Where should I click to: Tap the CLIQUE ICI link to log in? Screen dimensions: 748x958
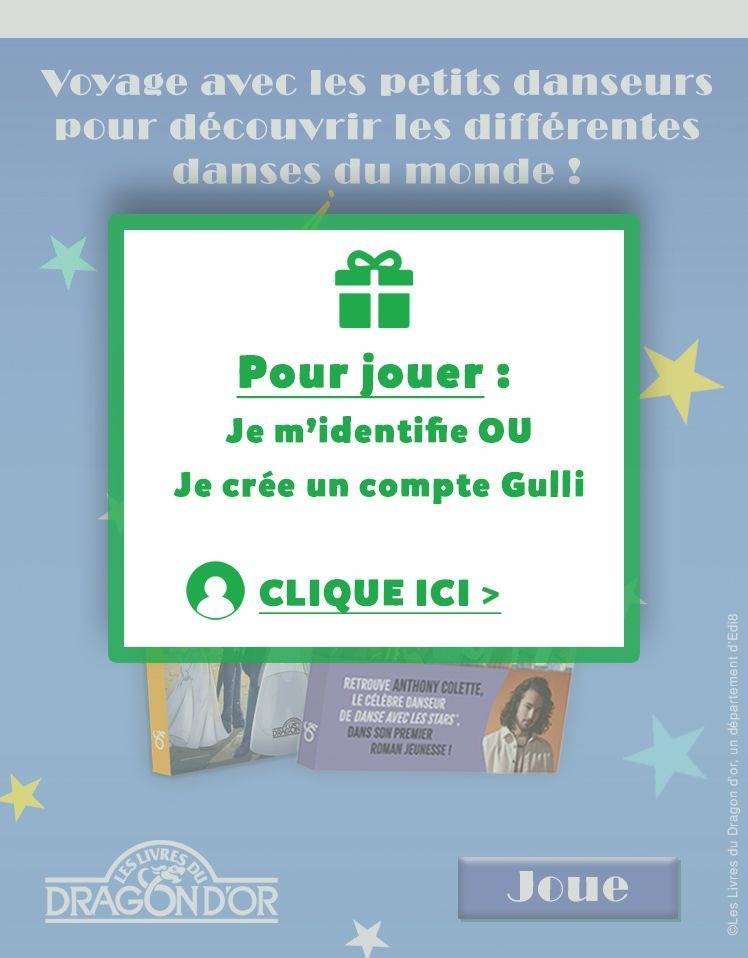pyautogui.click(x=378, y=593)
